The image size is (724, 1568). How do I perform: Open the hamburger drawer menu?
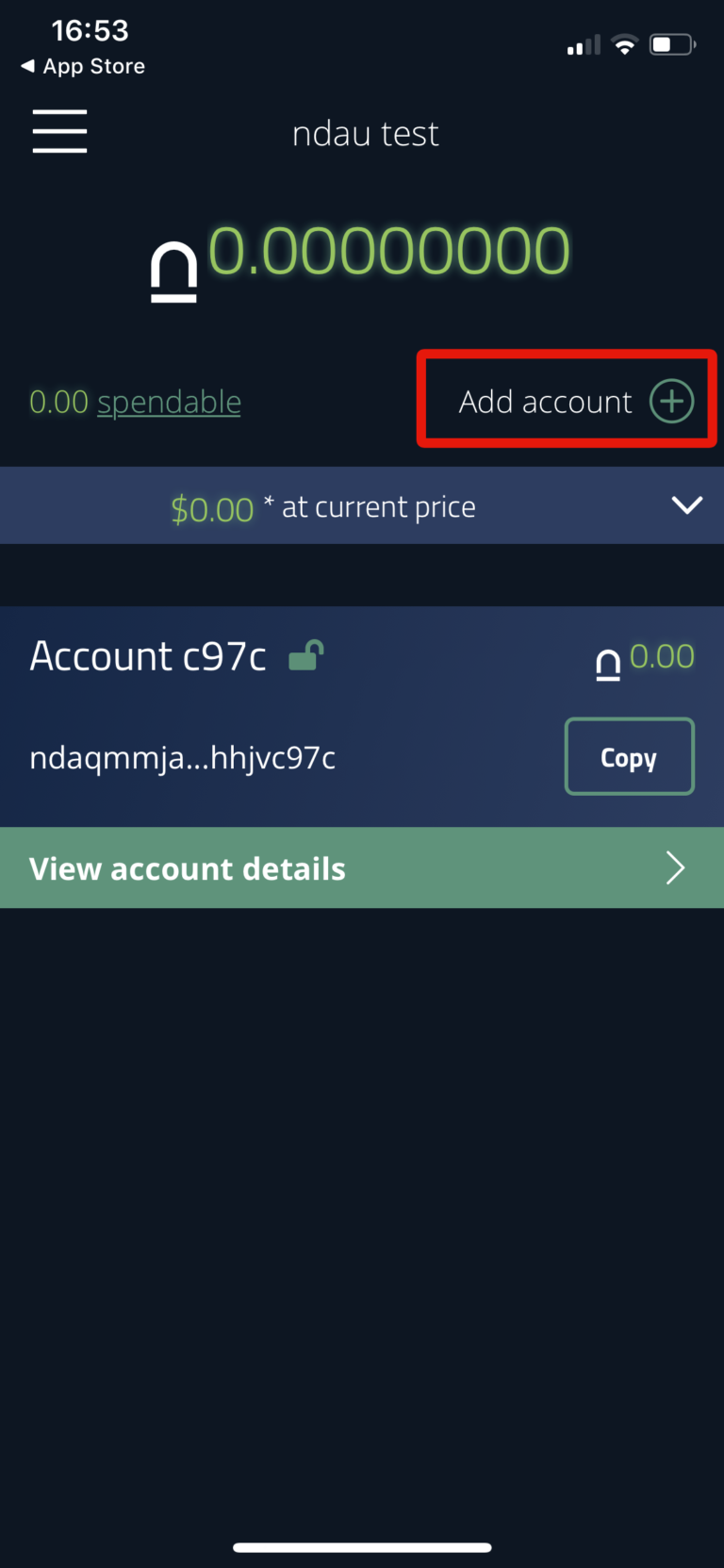[x=59, y=130]
